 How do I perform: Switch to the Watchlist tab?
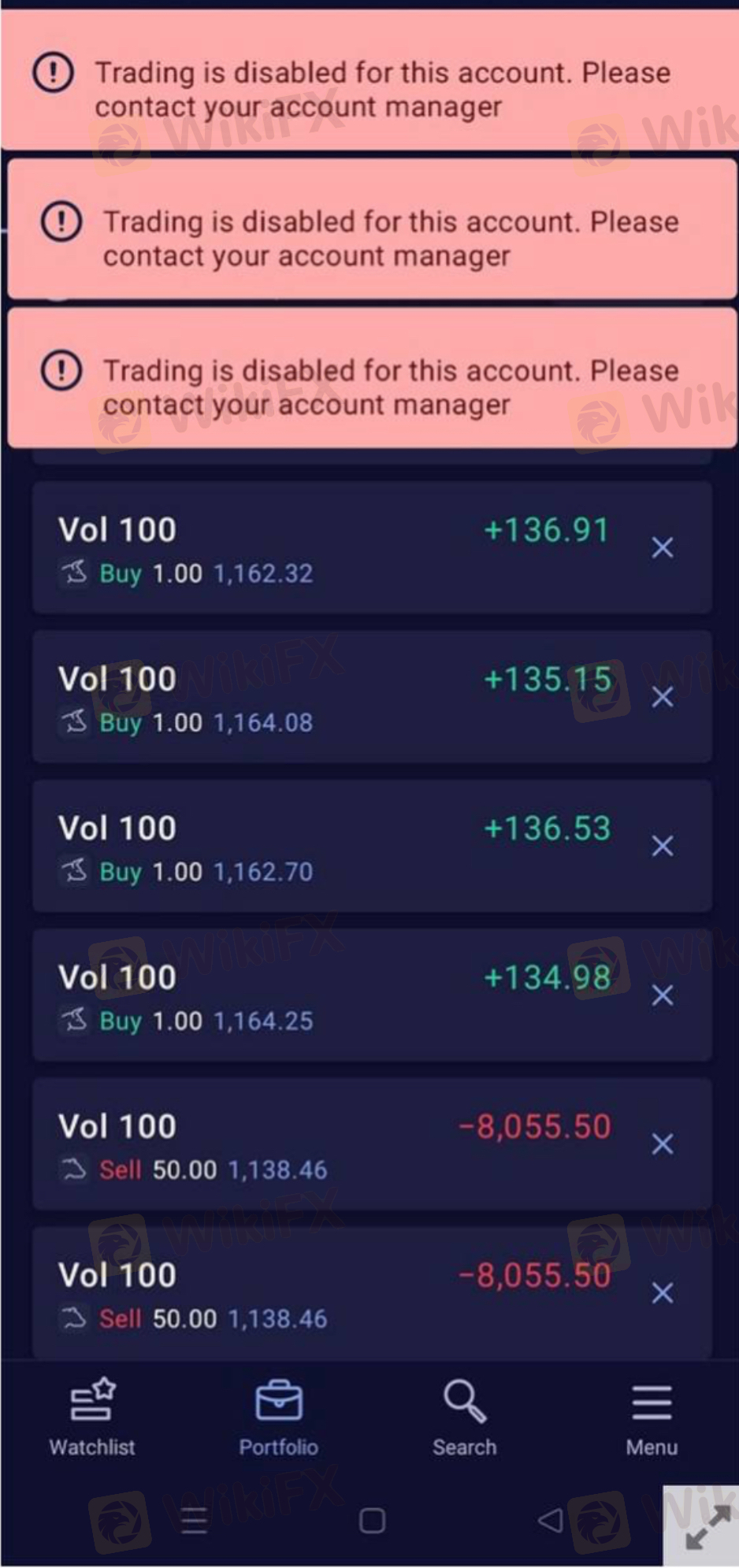point(92,1418)
